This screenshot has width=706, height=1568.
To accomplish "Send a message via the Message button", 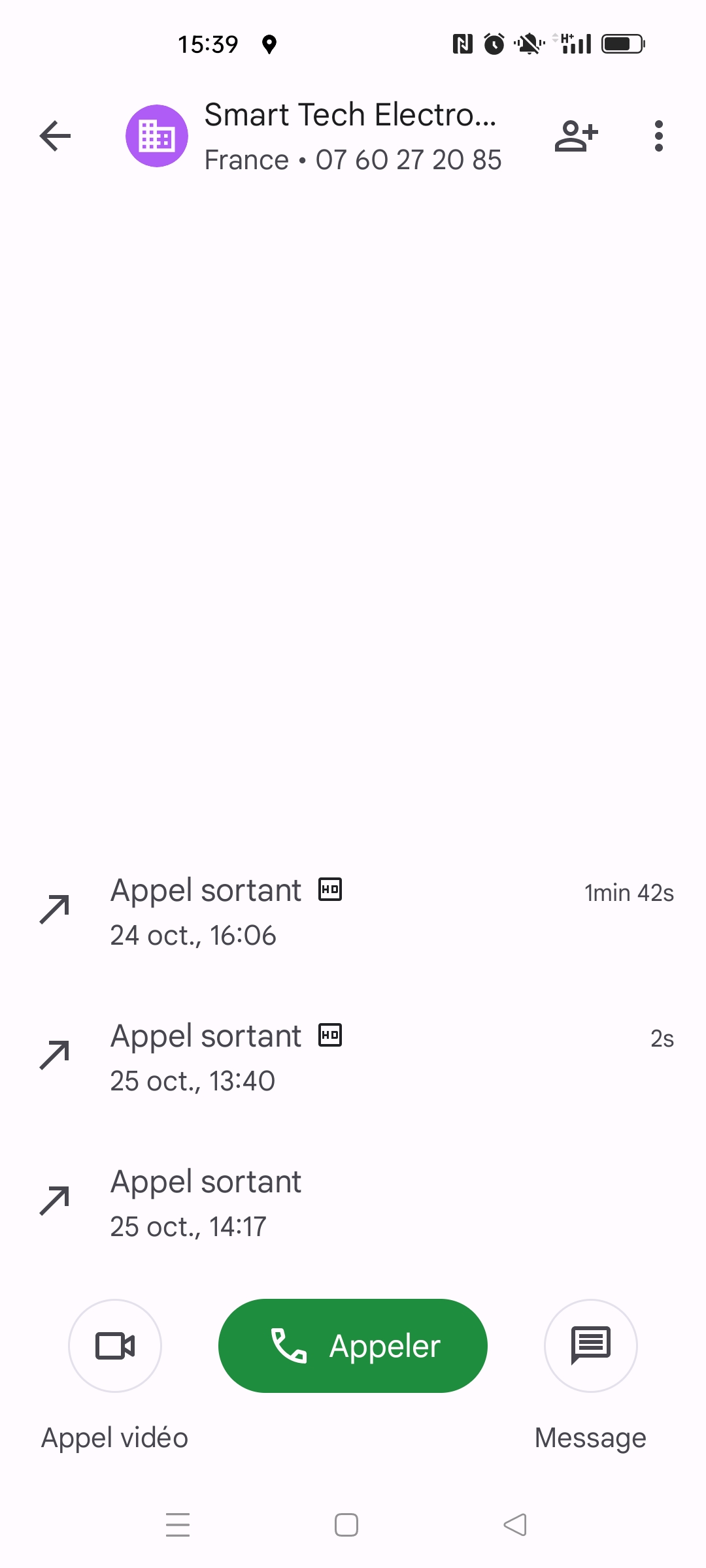I will click(590, 1345).
